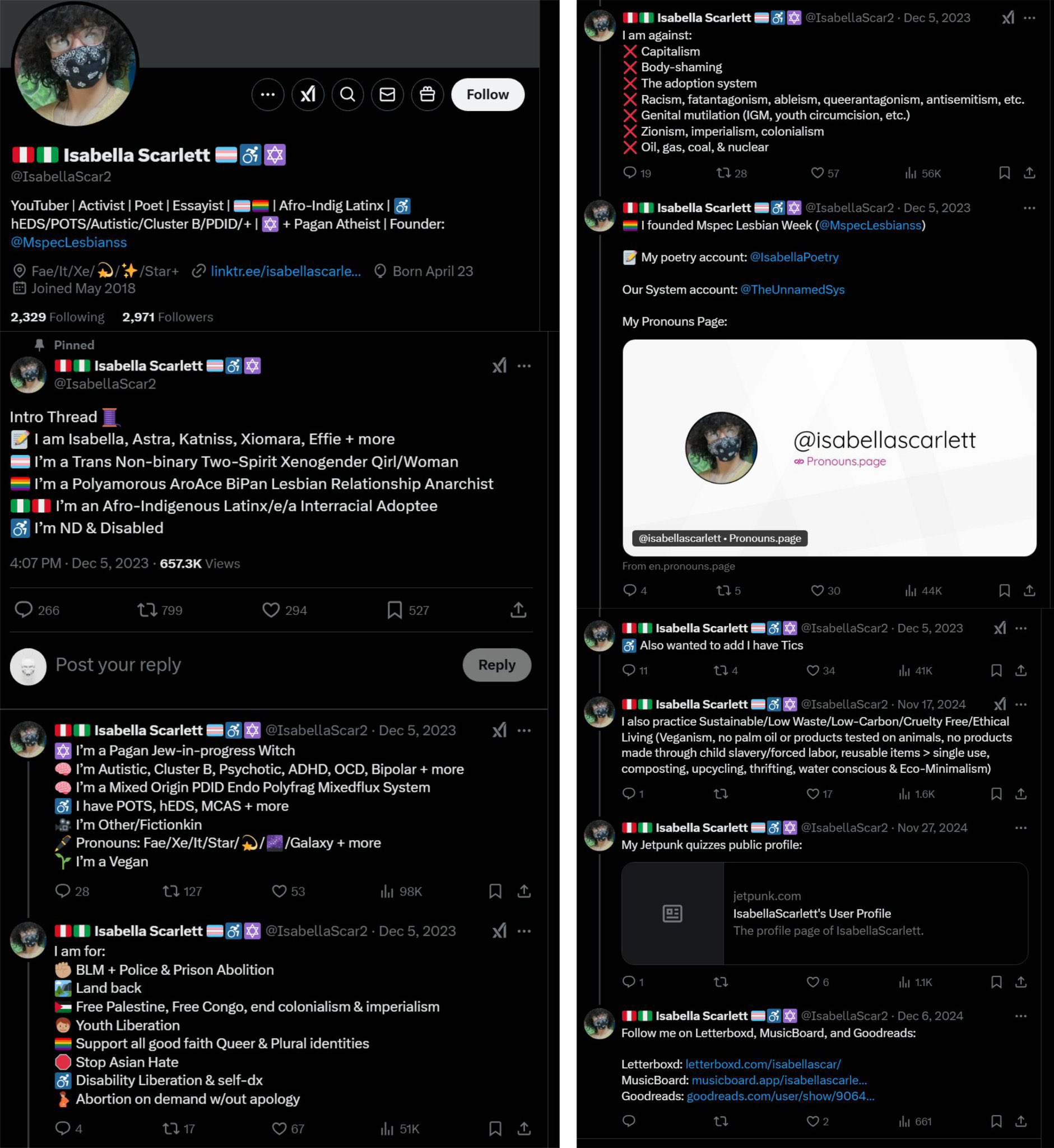
Task: Open the @MspecLesbianss link in bio
Action: [69, 243]
